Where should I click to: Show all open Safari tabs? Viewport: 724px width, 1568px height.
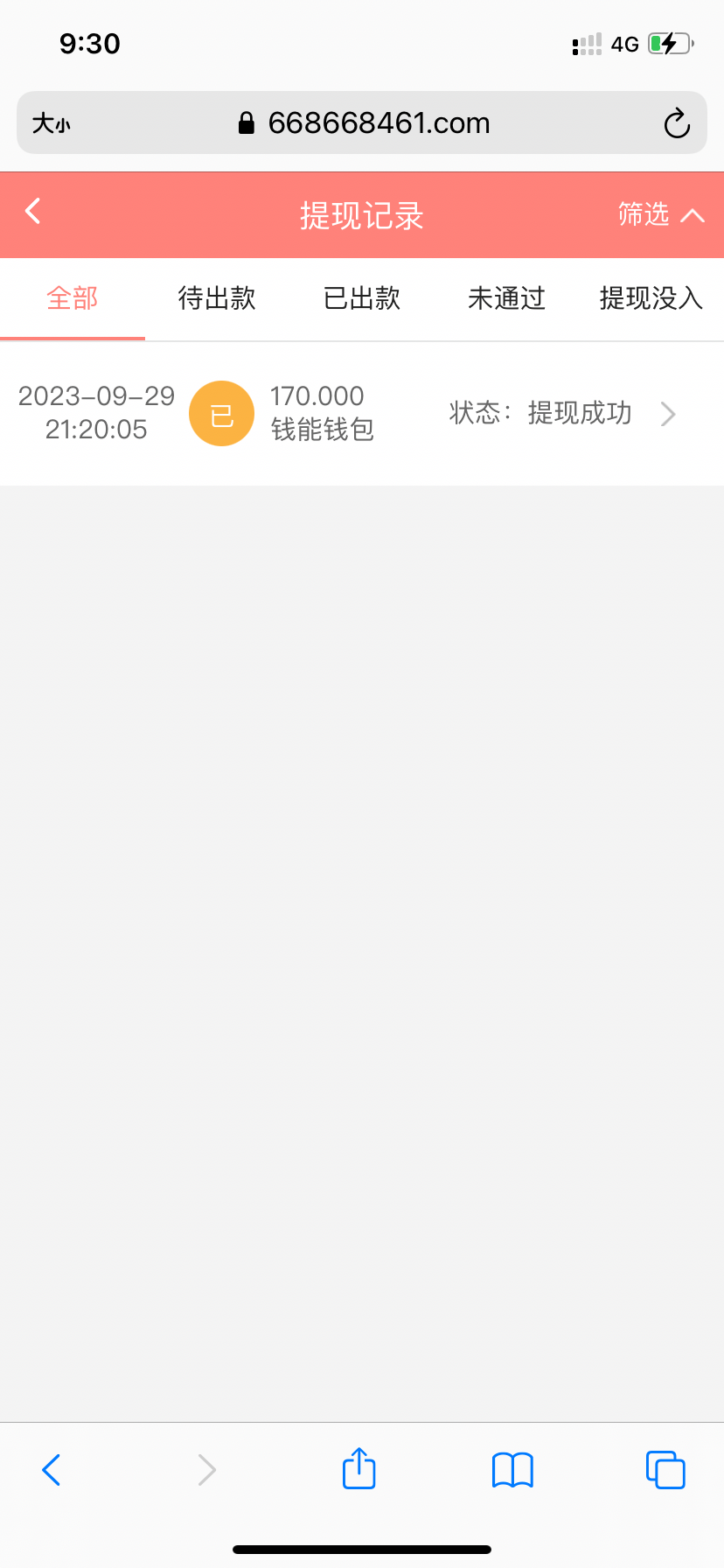coord(665,1470)
